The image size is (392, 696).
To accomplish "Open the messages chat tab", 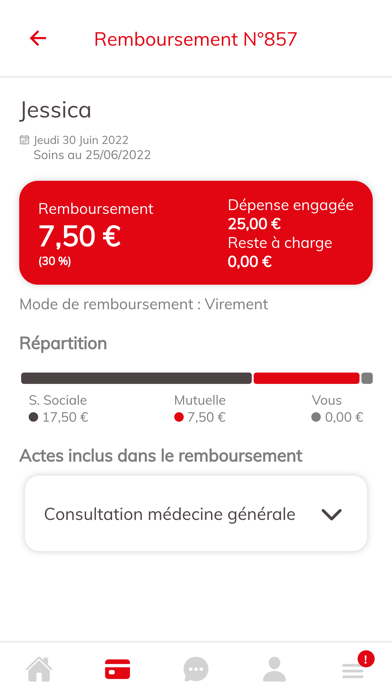I will (x=196, y=669).
